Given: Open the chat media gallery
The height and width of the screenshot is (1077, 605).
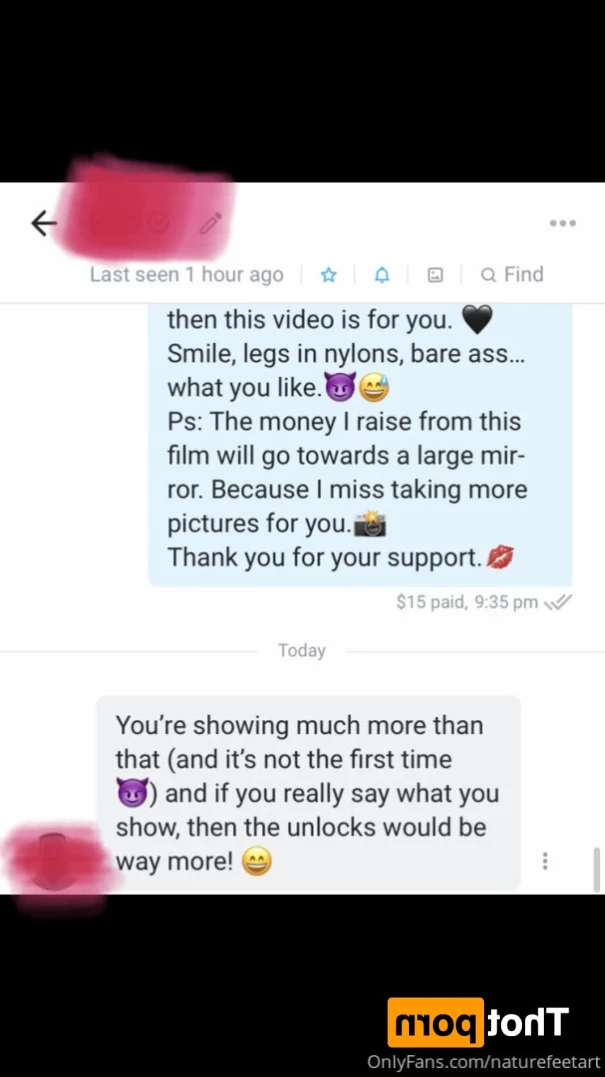Looking at the screenshot, I should 435,275.
